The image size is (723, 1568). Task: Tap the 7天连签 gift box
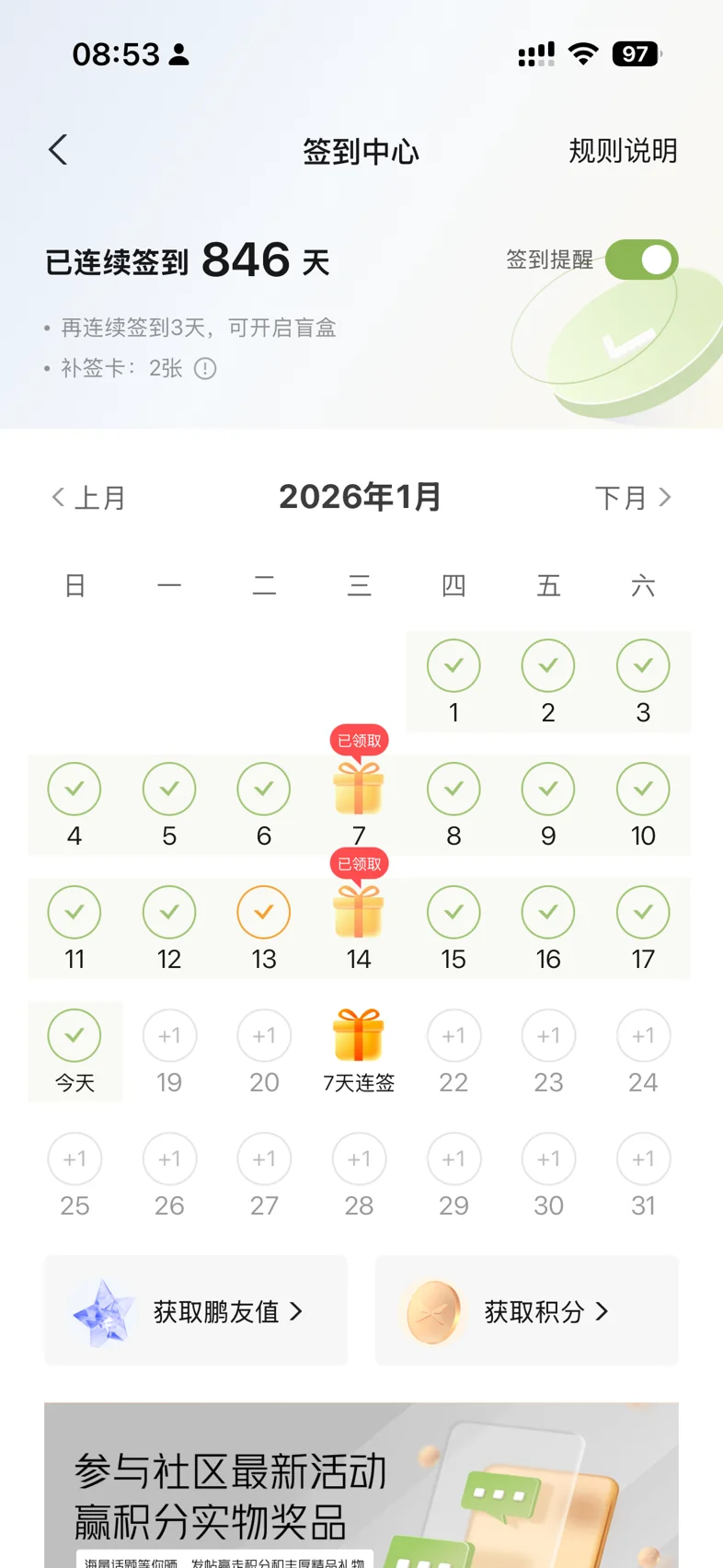[359, 1036]
